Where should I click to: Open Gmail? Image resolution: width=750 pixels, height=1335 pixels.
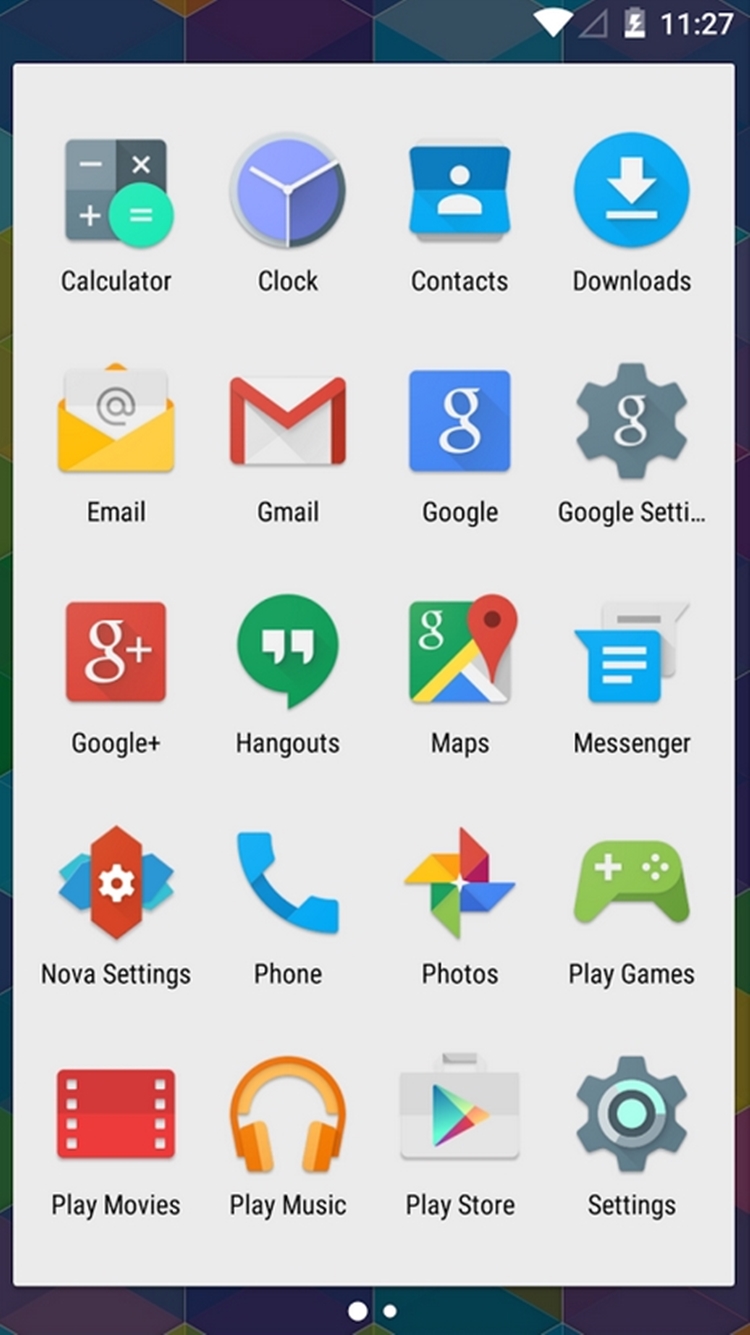coord(288,421)
